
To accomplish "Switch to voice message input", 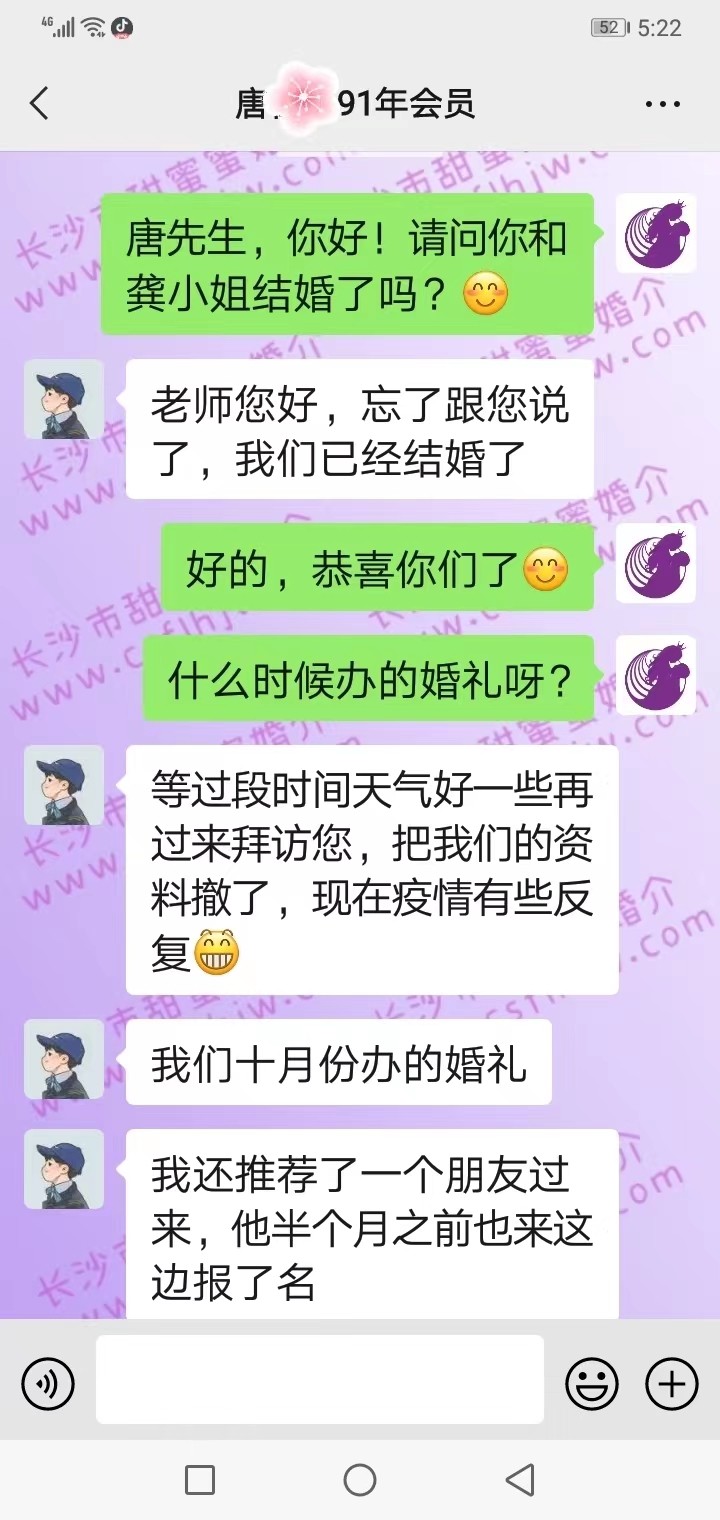I will click(48, 1385).
